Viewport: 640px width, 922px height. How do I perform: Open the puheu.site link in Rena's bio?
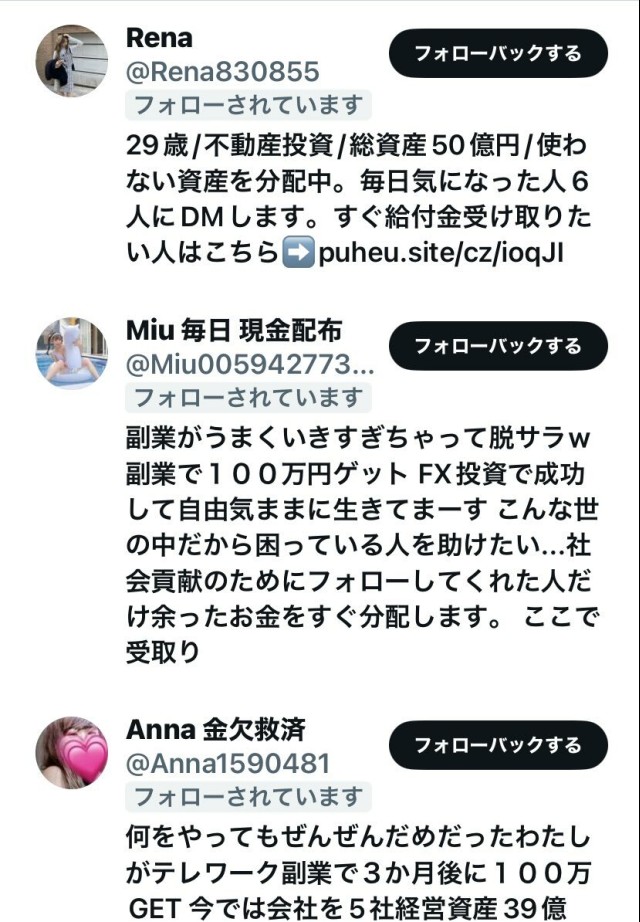point(441,253)
